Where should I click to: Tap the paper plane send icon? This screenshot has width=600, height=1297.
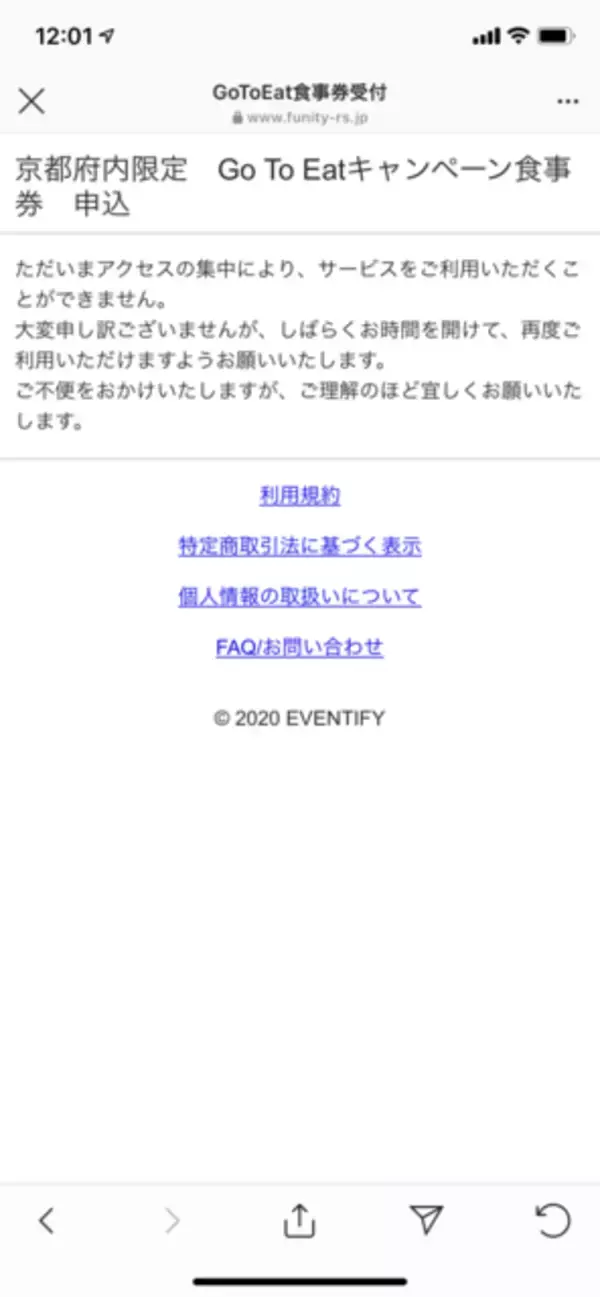[426, 1219]
